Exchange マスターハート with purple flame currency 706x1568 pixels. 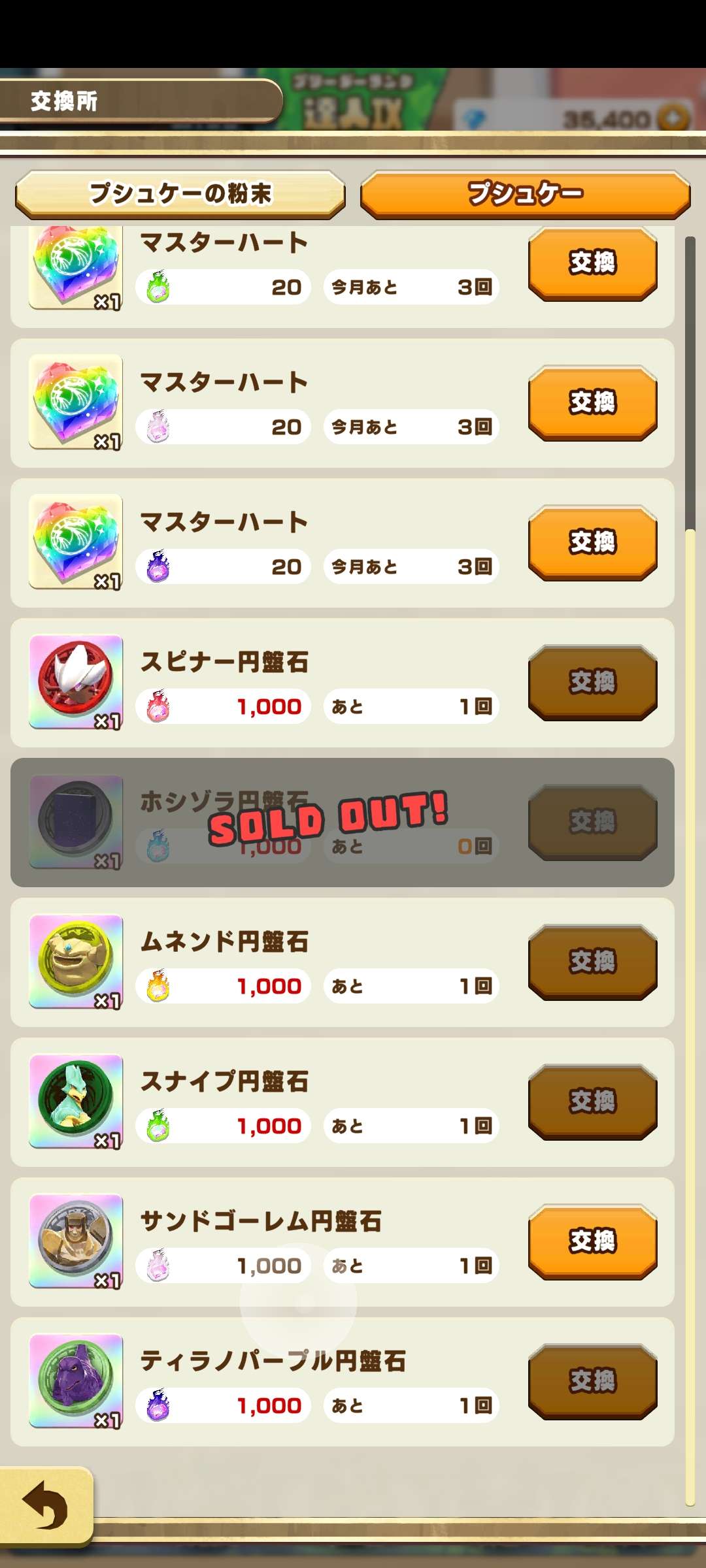(592, 542)
